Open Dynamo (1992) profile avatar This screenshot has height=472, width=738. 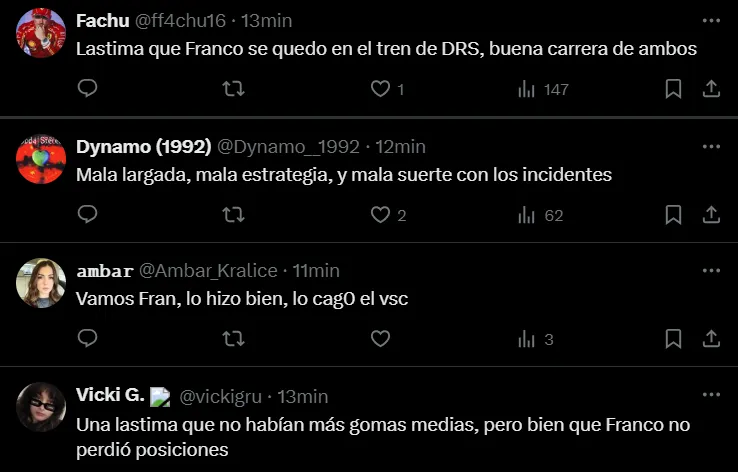coord(42,158)
